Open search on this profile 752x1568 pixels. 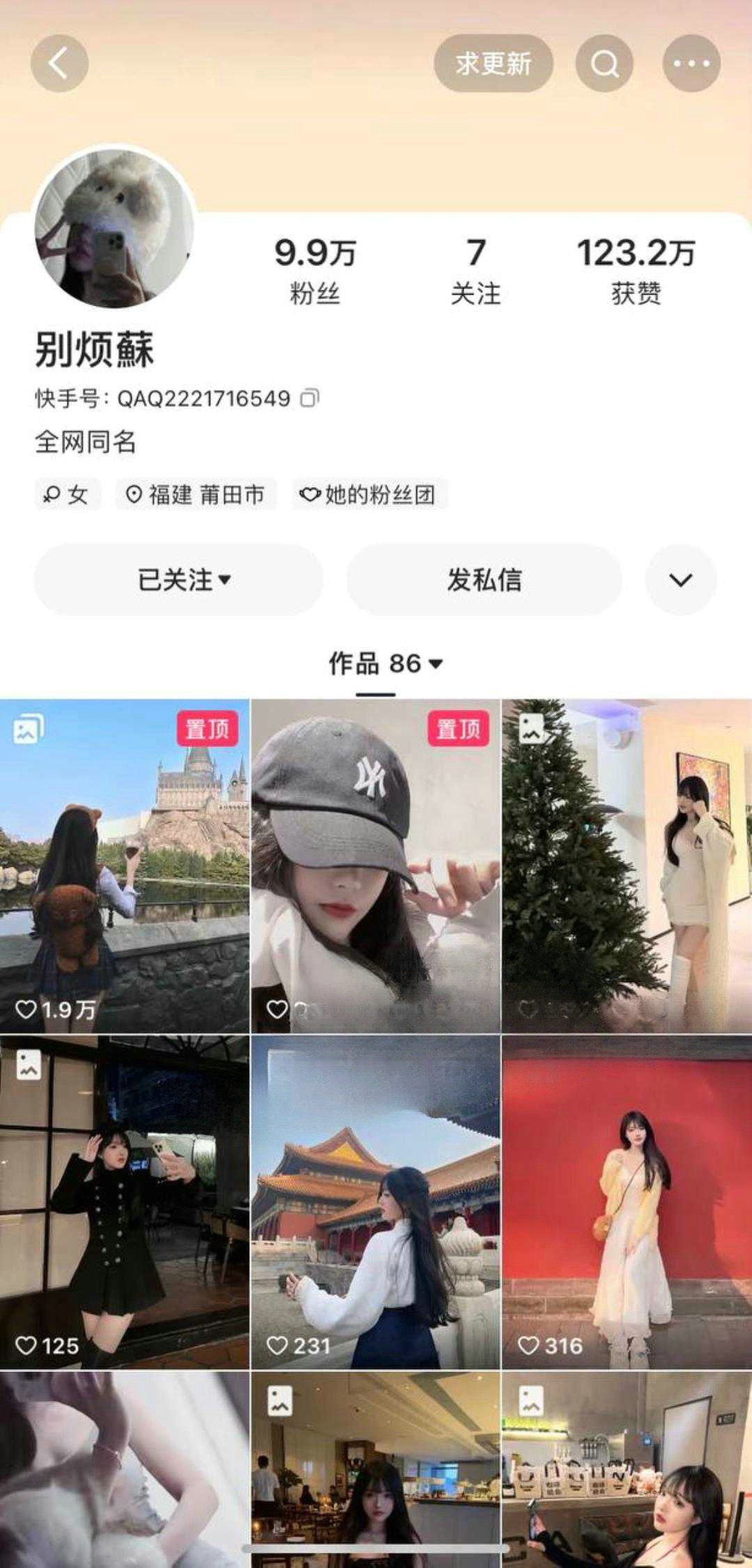tap(604, 63)
